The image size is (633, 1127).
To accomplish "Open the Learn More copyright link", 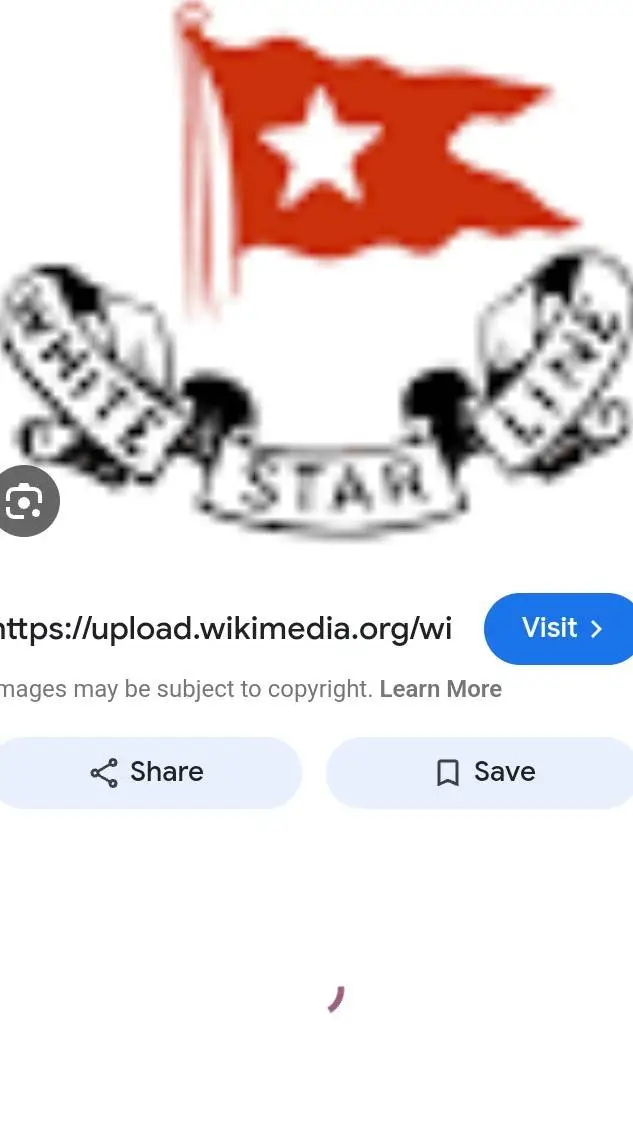I will [x=440, y=689].
